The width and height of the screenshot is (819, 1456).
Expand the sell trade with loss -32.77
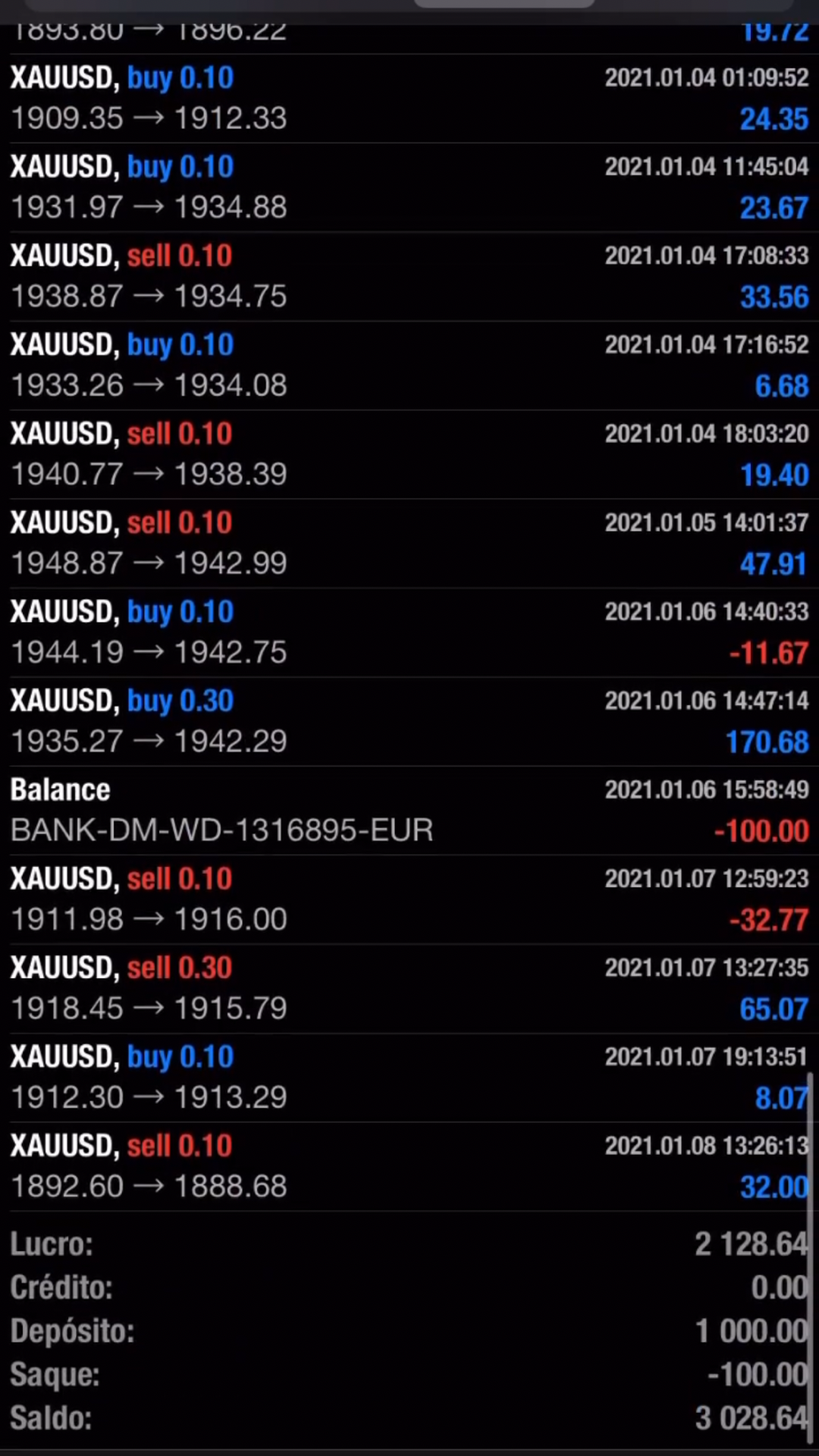[x=409, y=899]
